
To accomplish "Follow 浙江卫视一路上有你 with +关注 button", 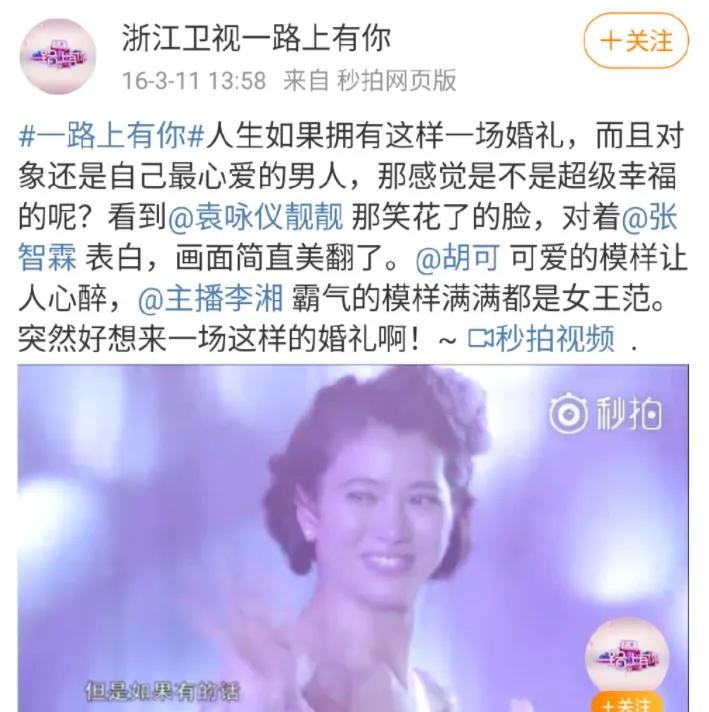I will (x=636, y=41).
